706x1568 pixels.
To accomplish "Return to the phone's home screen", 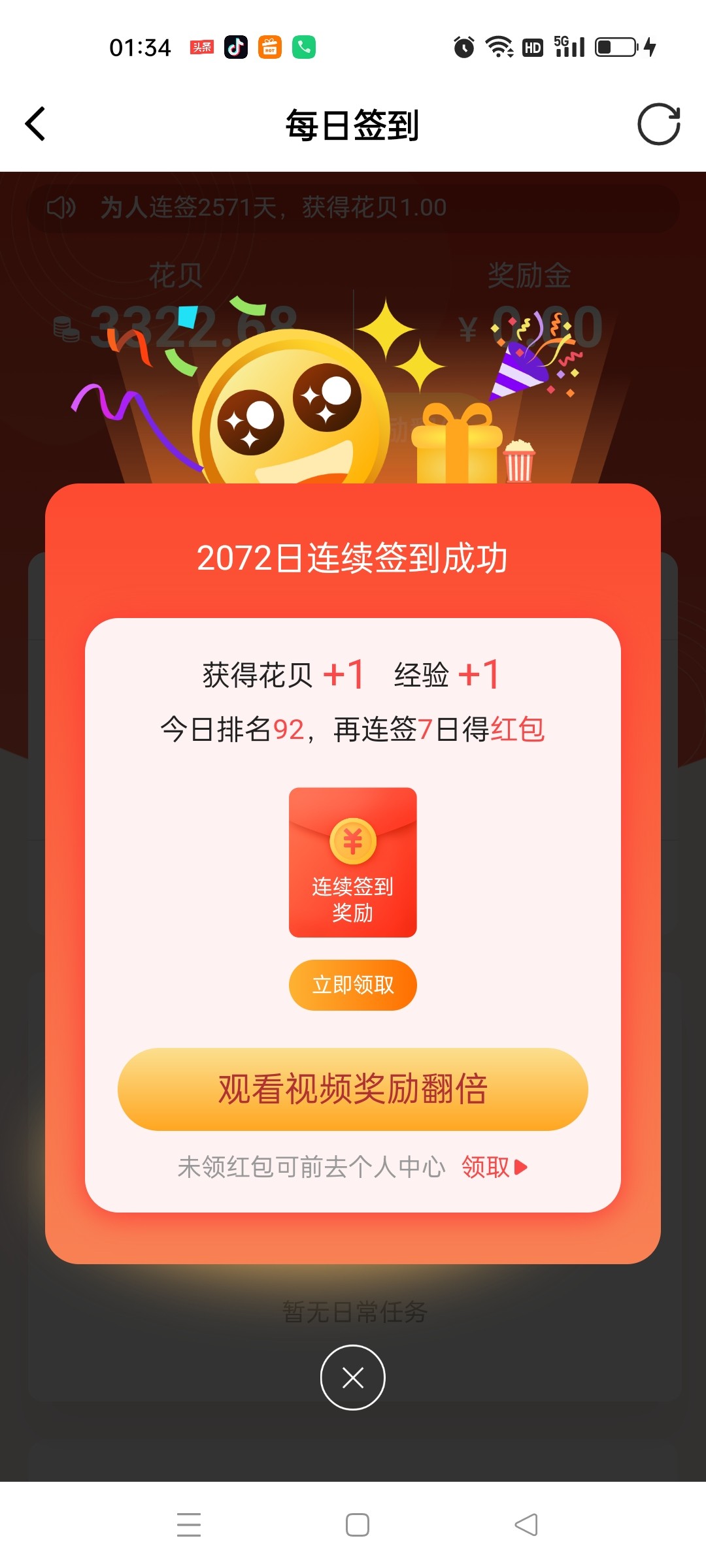I will 357,1525.
